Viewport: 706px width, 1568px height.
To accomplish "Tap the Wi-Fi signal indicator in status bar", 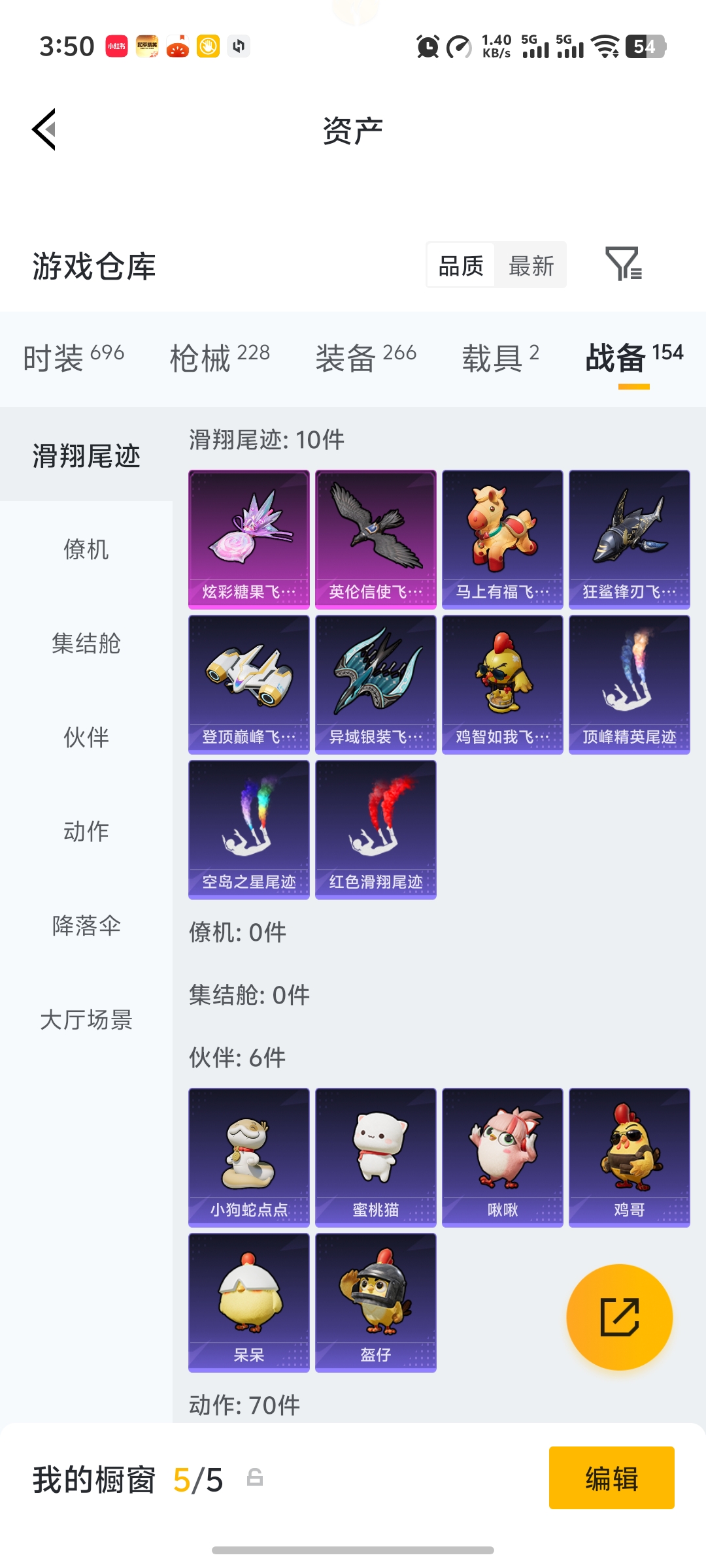I will 606,47.
